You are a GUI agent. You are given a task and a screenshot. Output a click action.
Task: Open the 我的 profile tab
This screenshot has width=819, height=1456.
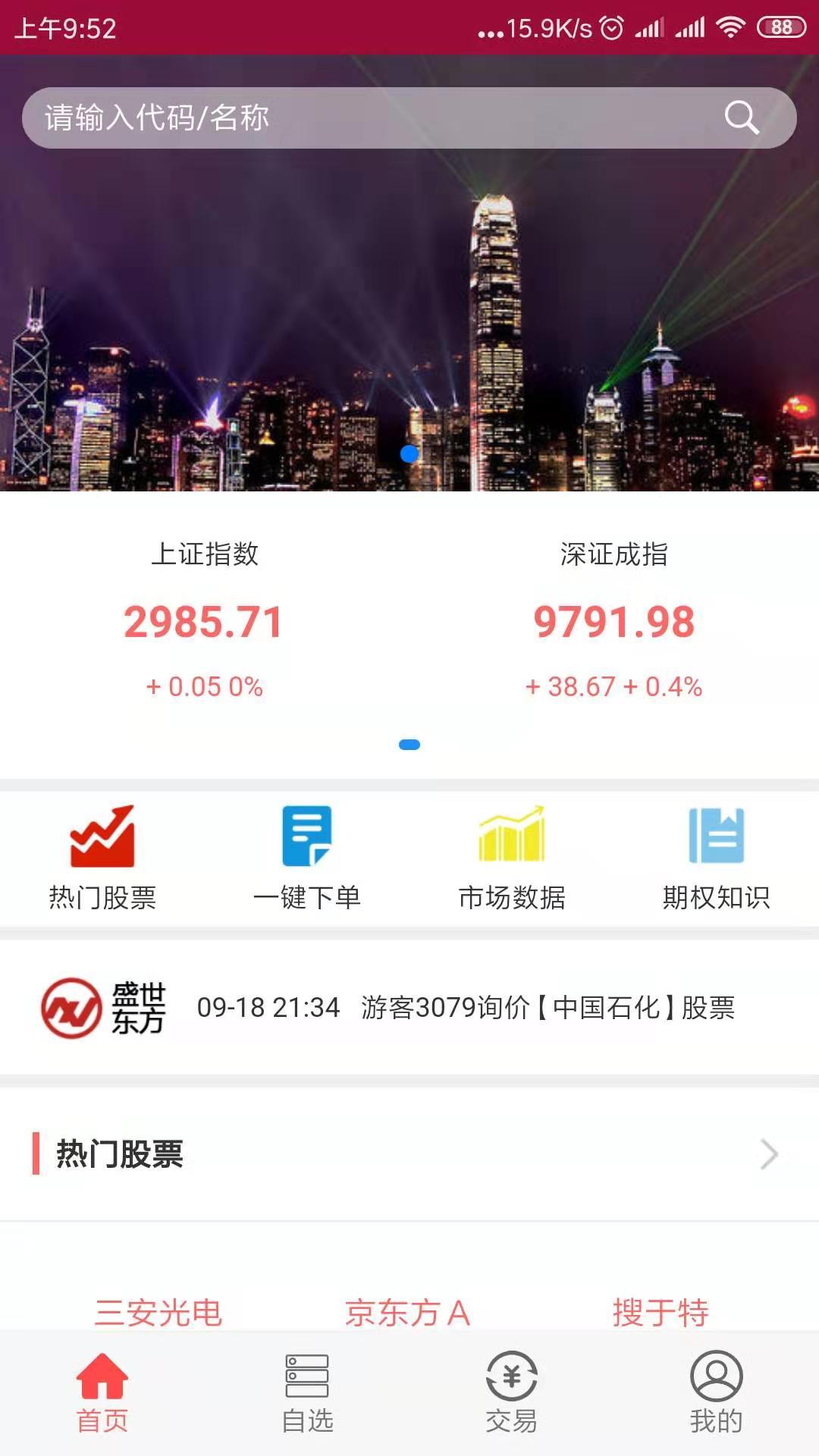click(x=717, y=1394)
